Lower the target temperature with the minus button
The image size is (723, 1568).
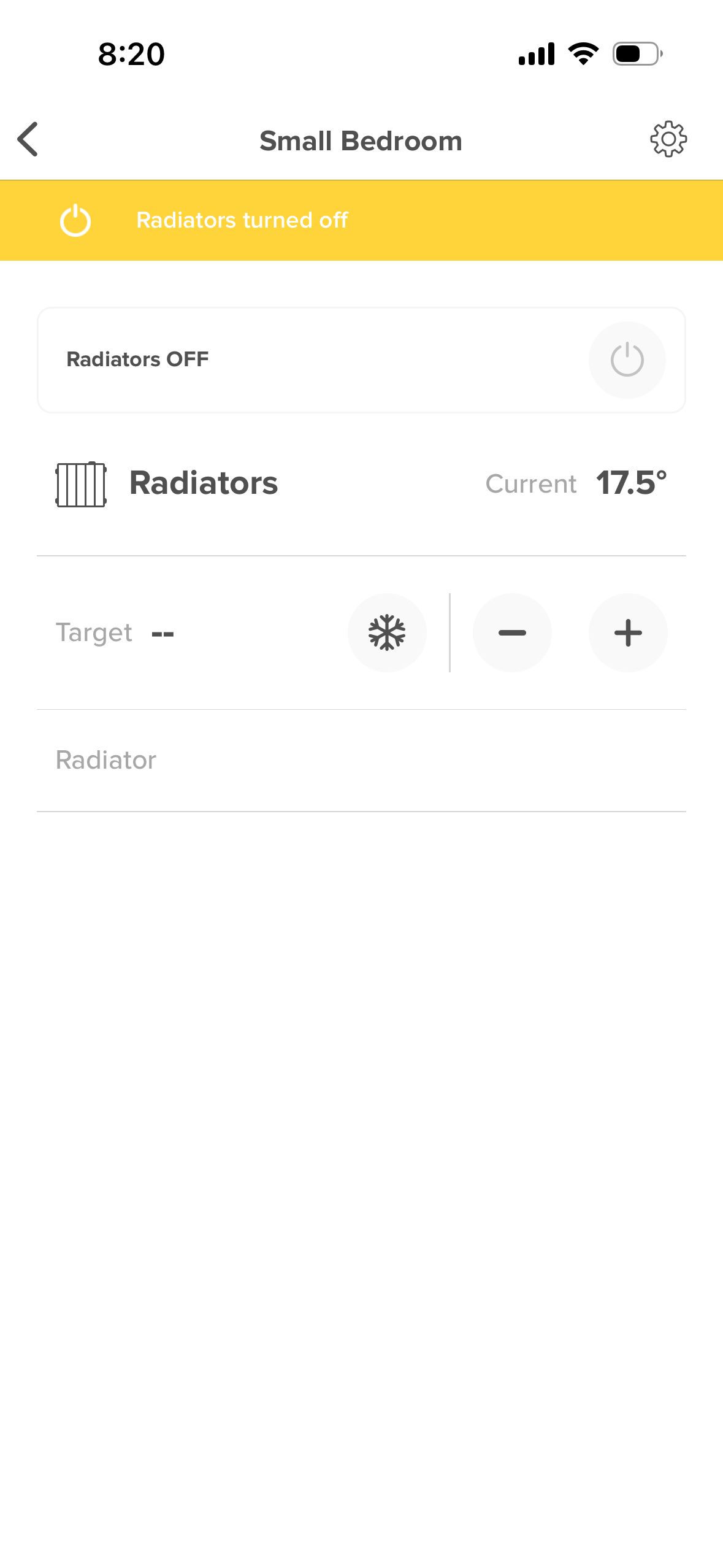coord(512,632)
